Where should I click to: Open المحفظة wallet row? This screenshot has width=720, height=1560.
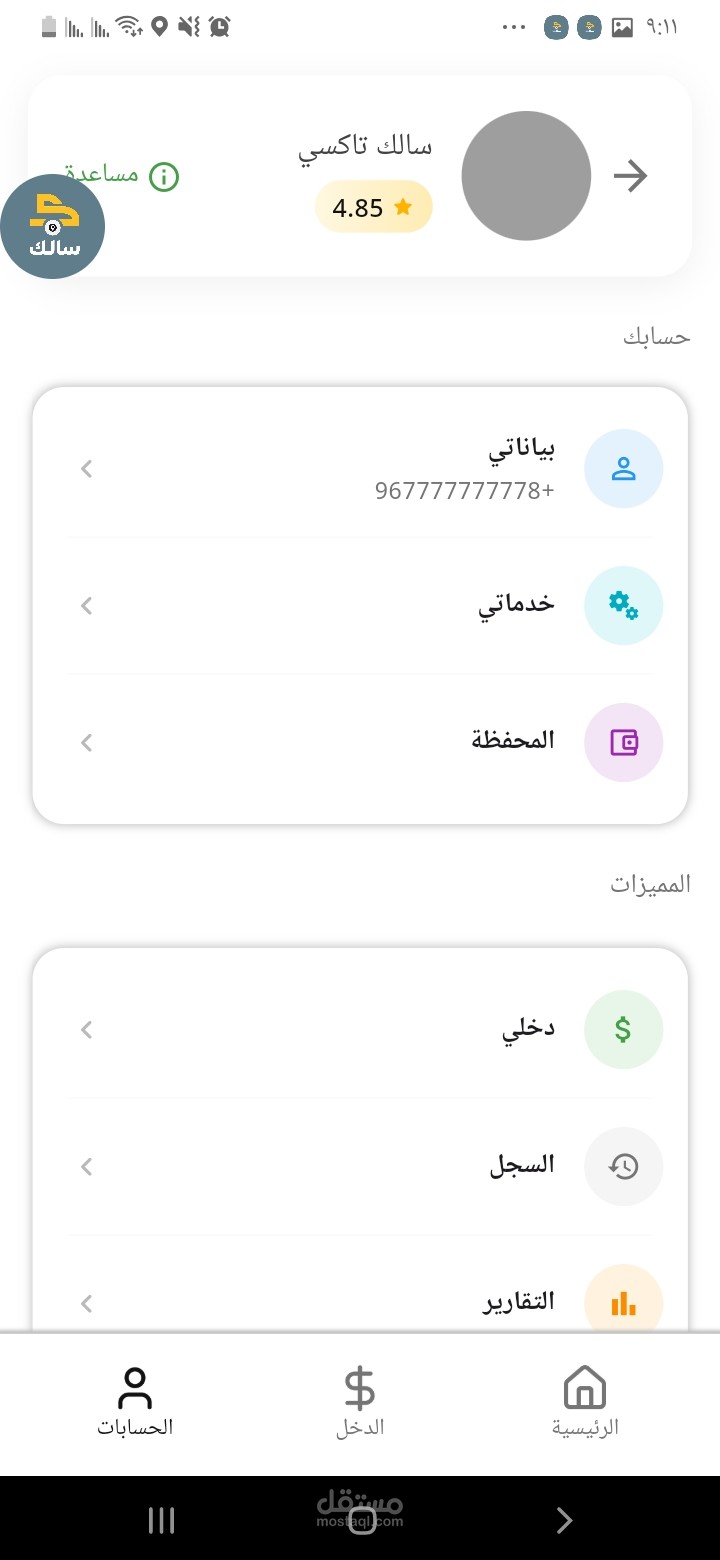click(x=360, y=742)
